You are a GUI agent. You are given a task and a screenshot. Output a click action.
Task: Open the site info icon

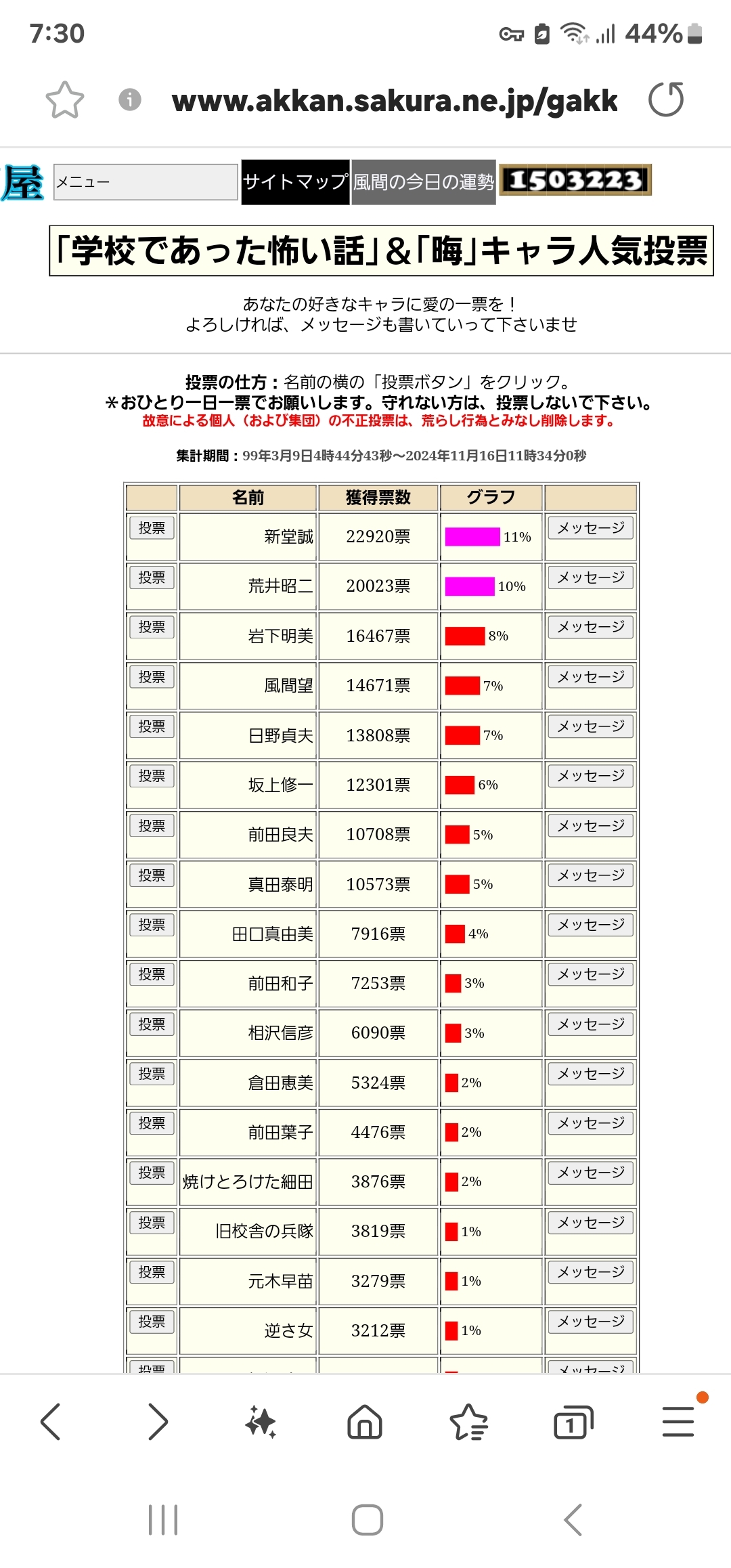coord(129,100)
